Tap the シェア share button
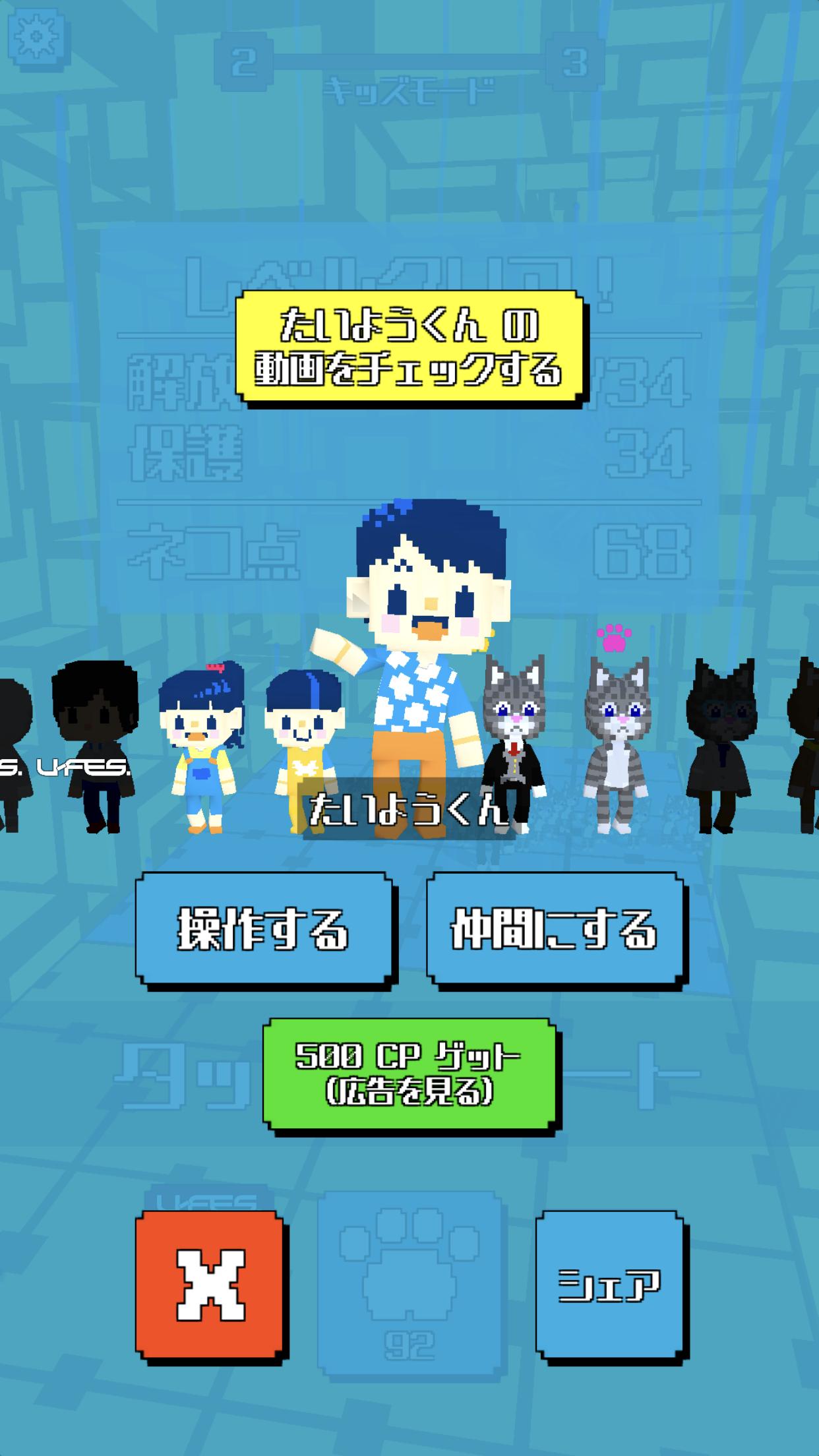The height and width of the screenshot is (1456, 819). 609,1285
